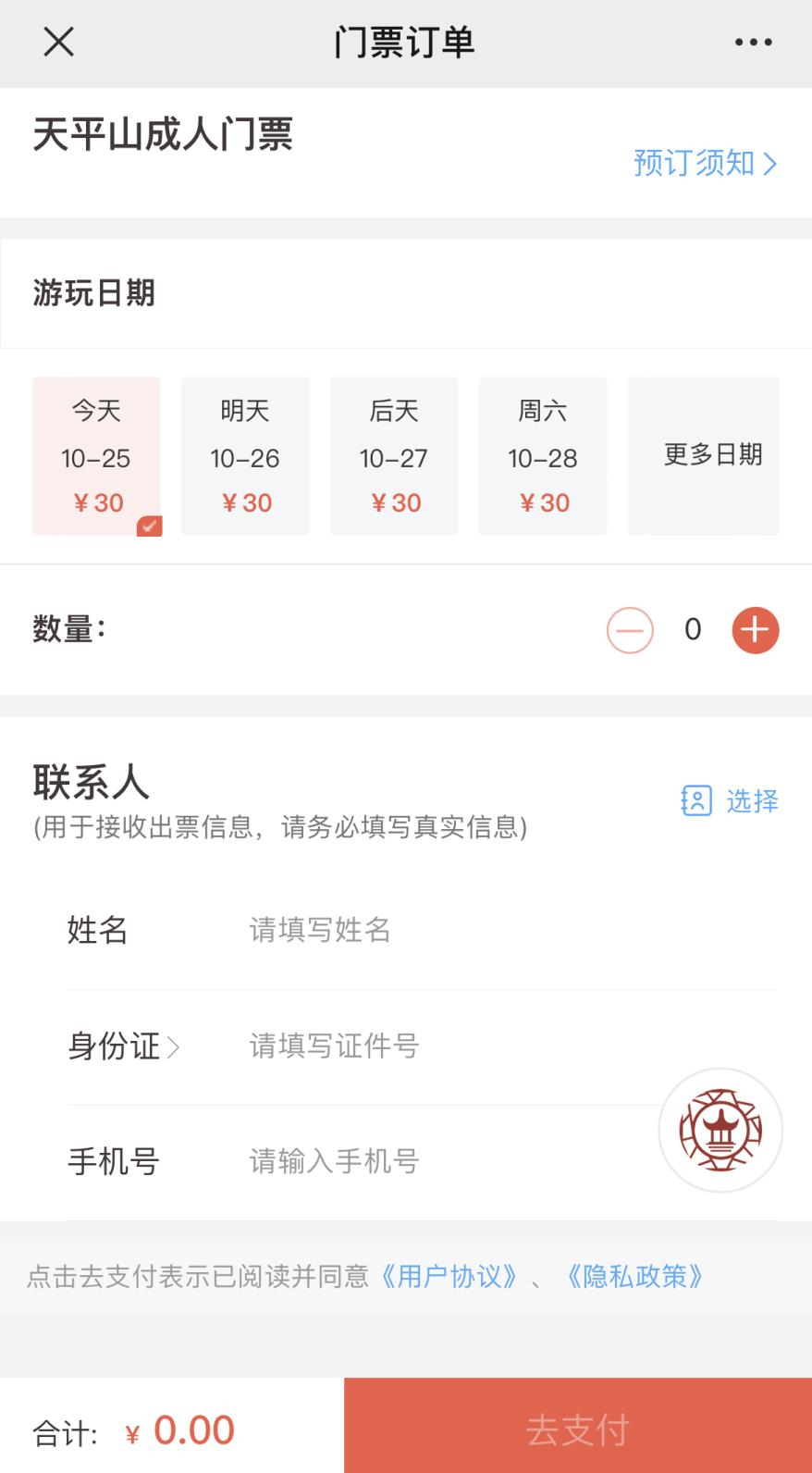This screenshot has height=1473, width=812.
Task: Open the three-dot overflow menu
Action: click(x=753, y=42)
